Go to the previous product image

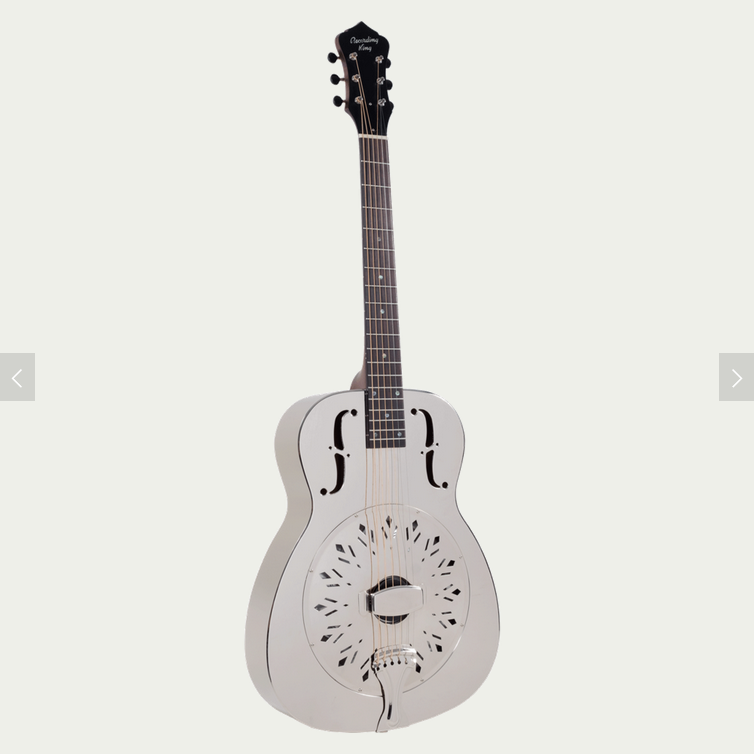(x=17, y=377)
